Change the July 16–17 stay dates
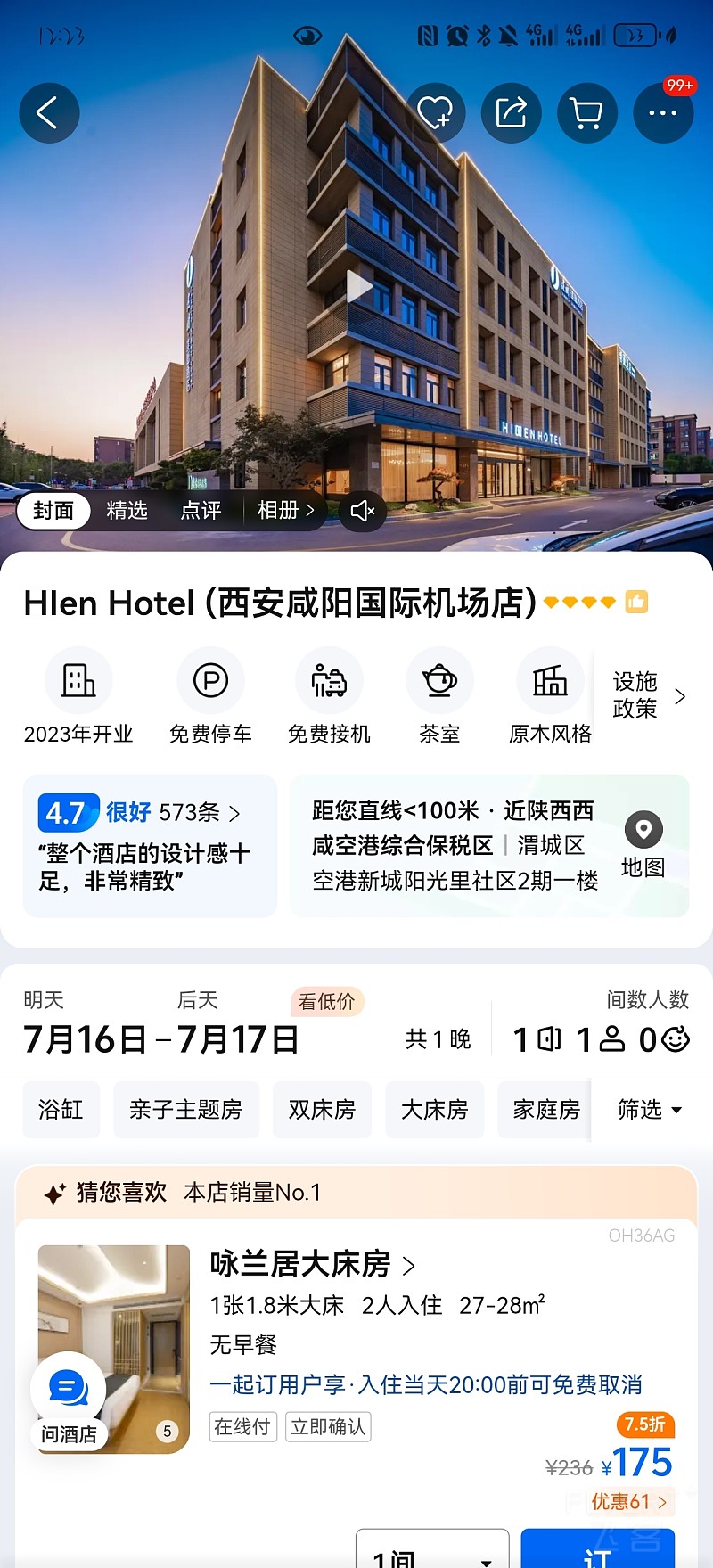 (x=161, y=1039)
